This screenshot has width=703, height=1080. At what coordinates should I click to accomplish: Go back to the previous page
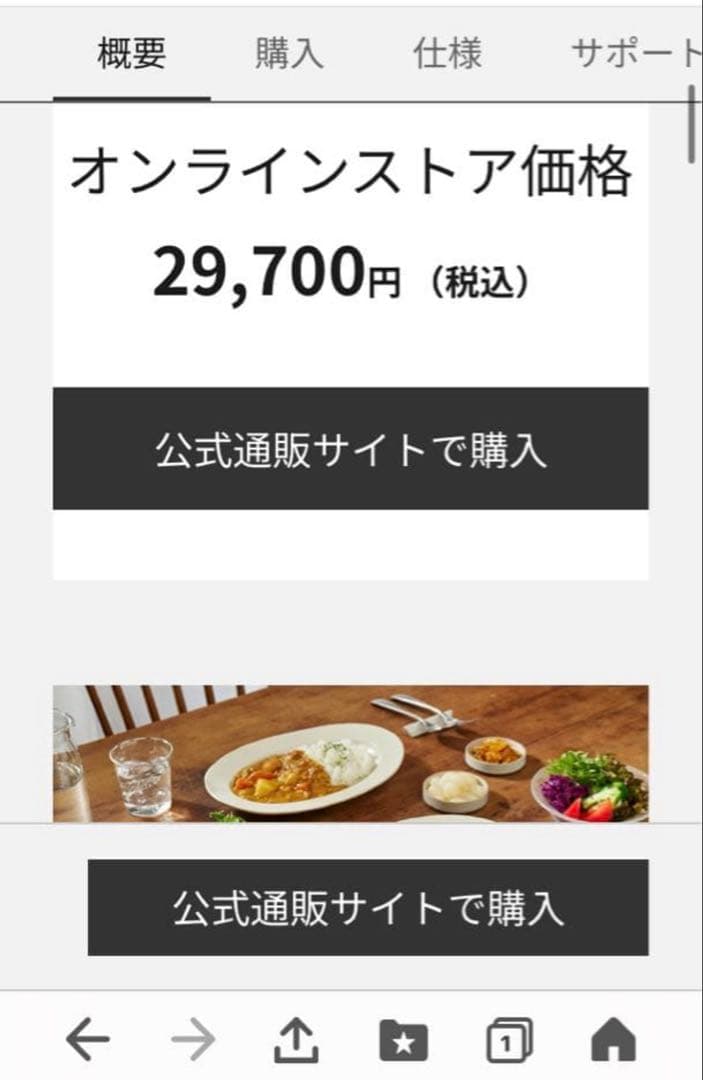pos(88,1042)
